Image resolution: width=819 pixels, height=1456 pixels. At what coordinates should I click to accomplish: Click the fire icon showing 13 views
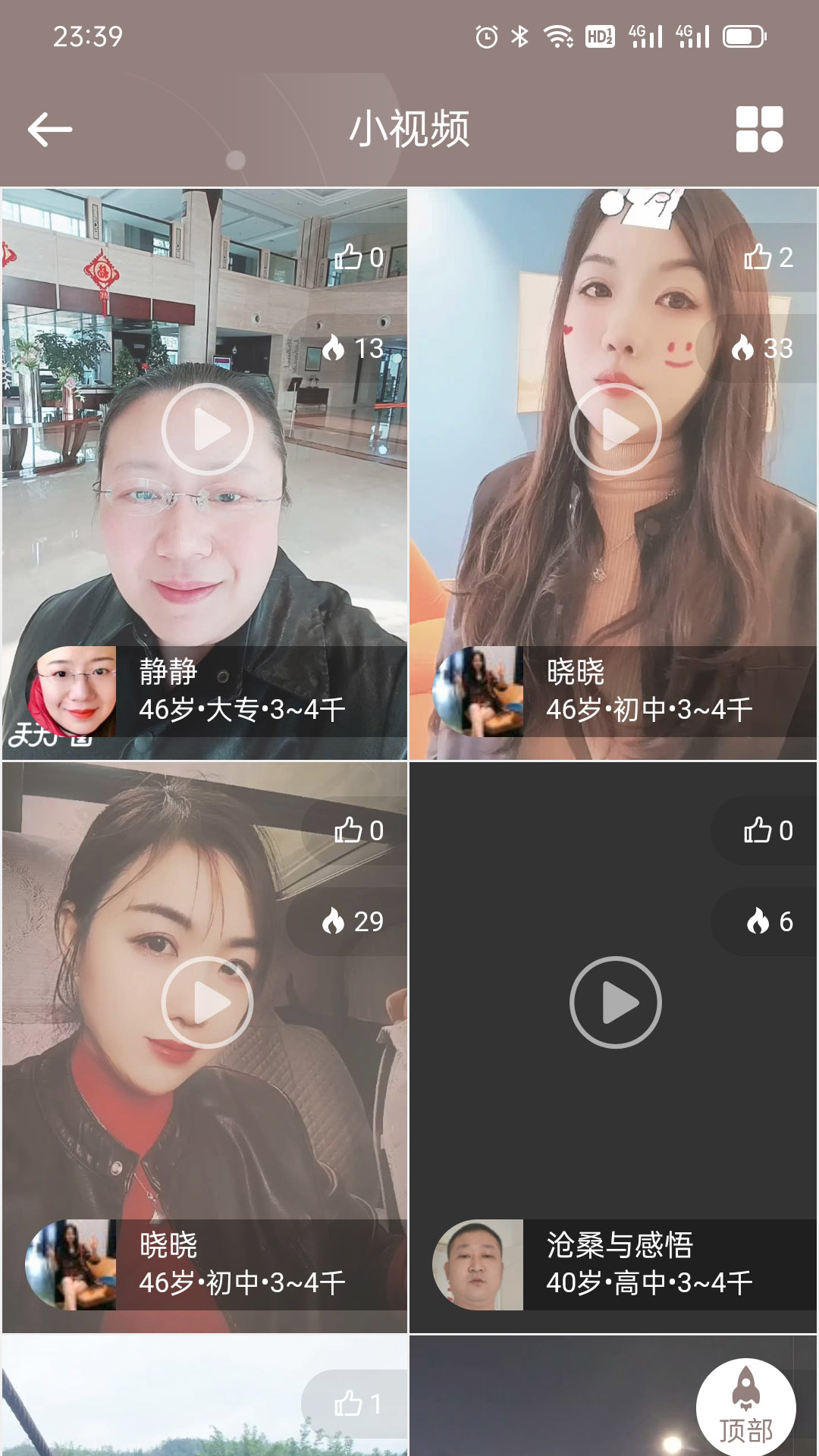point(331,350)
